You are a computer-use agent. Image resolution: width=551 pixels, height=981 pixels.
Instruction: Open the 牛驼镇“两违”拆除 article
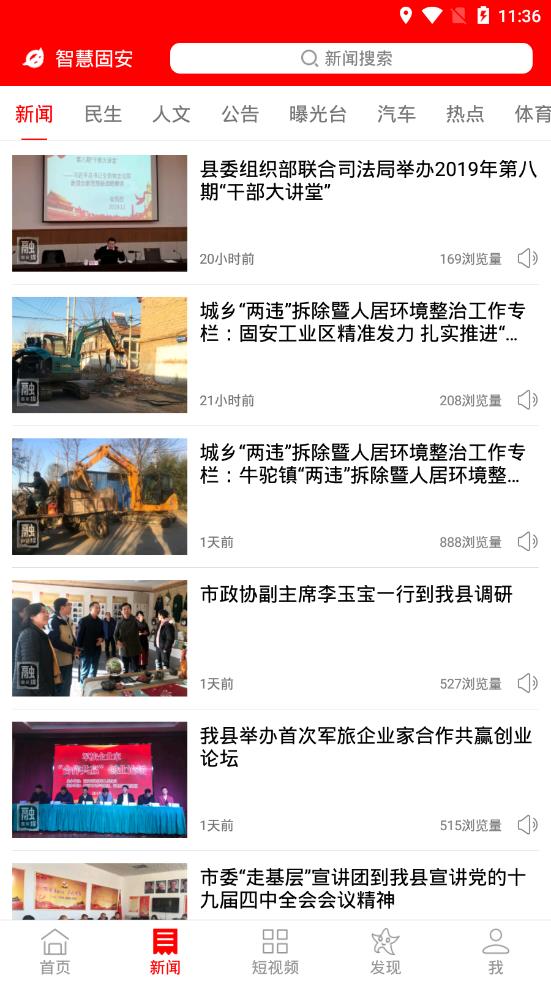click(360, 464)
